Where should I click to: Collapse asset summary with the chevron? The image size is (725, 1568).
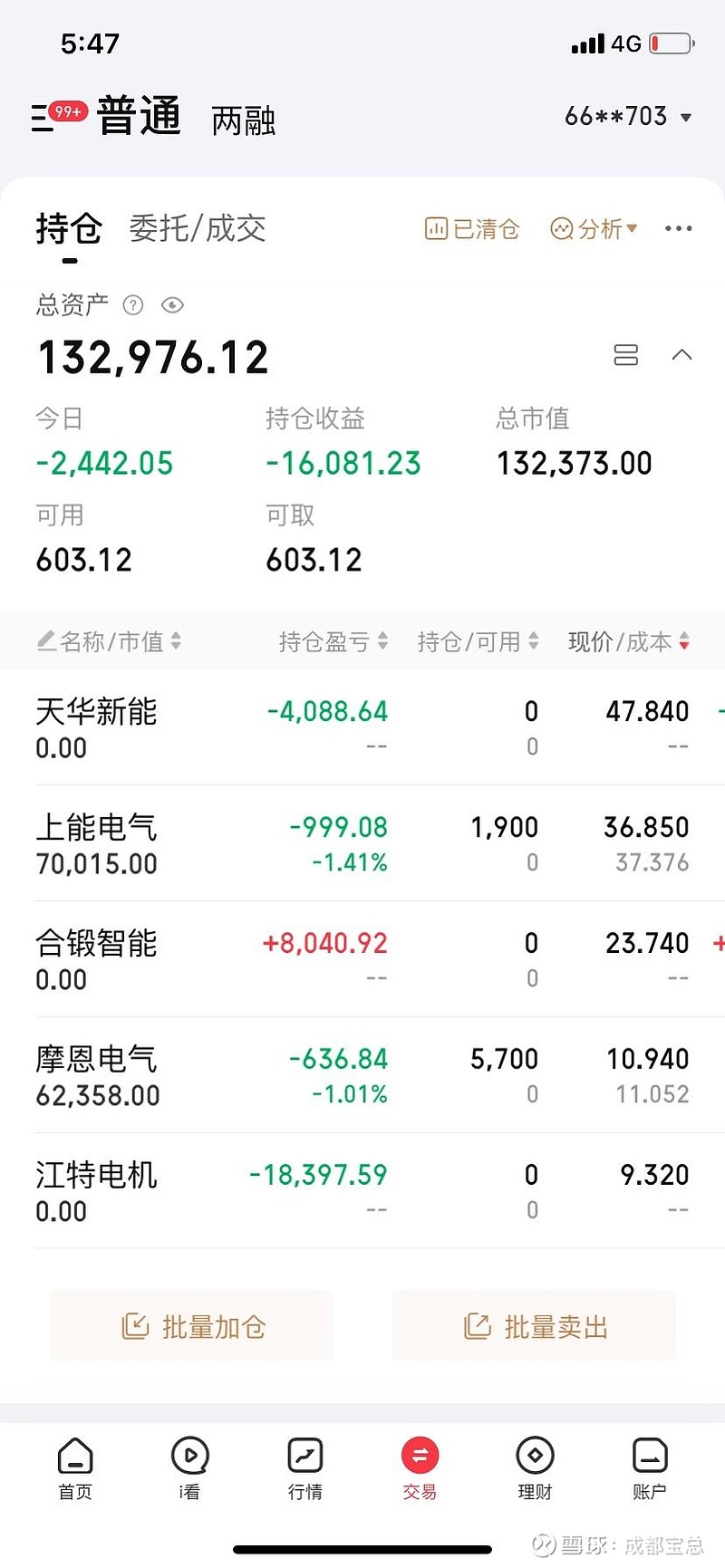click(682, 355)
